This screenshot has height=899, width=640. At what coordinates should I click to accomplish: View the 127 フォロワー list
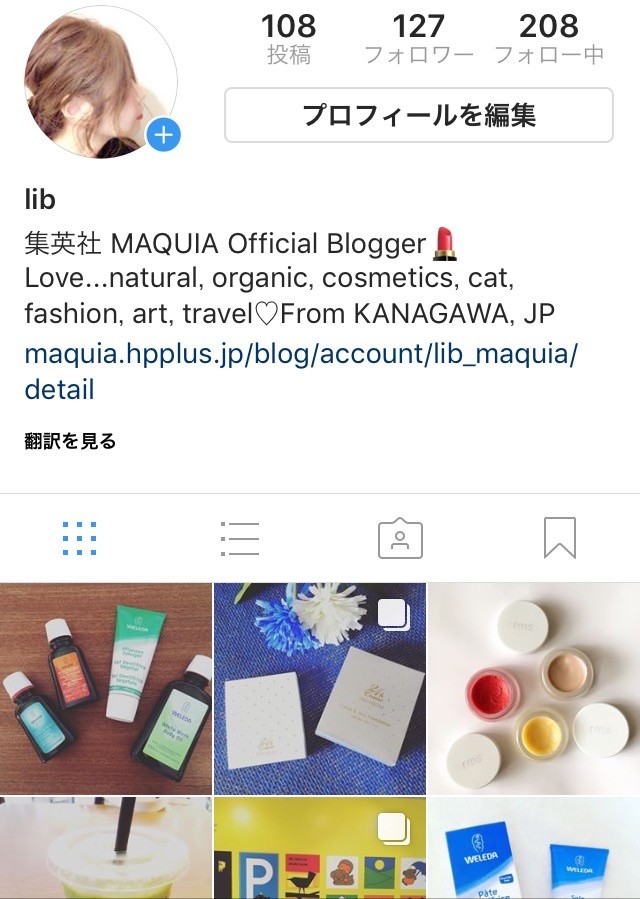[x=418, y=38]
